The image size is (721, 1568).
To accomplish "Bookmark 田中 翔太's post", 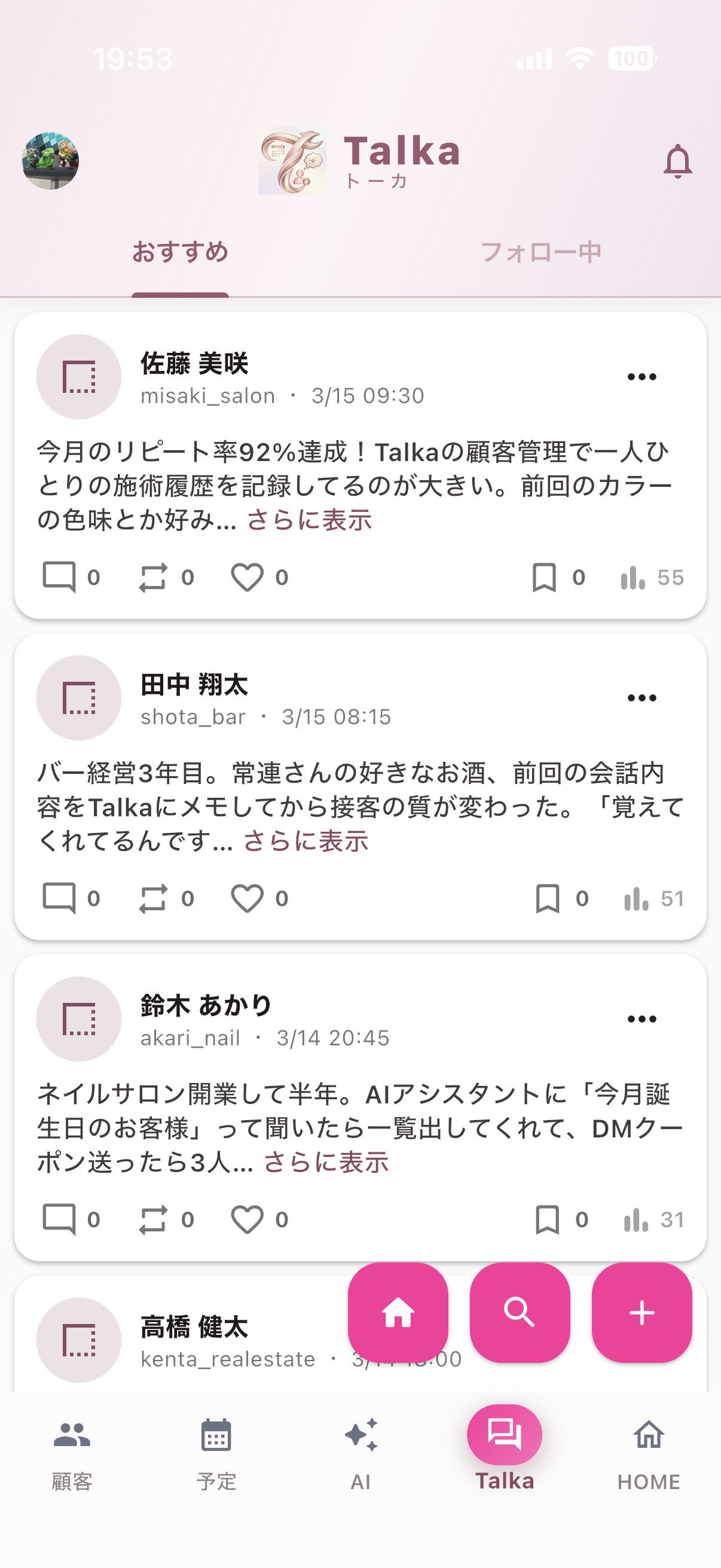I will pyautogui.click(x=547, y=899).
